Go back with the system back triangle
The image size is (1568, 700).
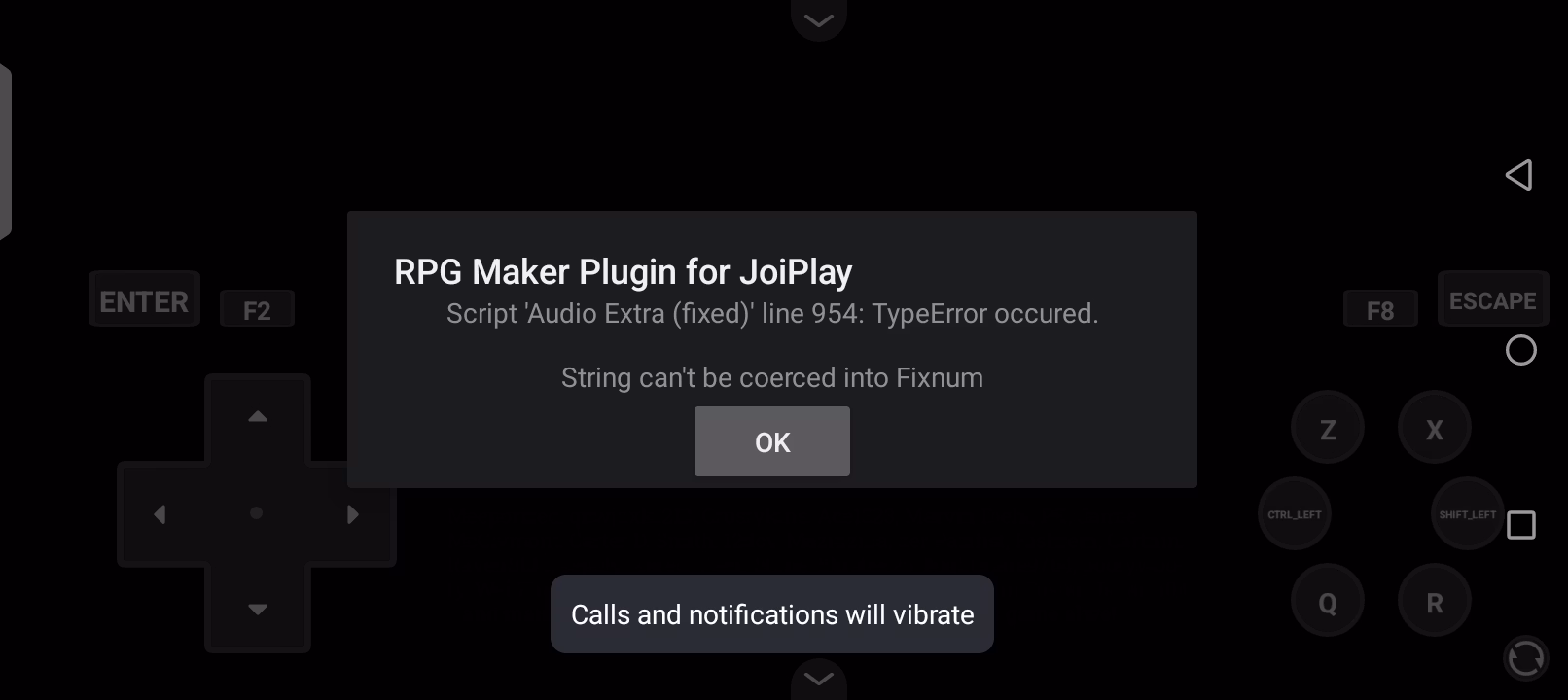[x=1519, y=175]
